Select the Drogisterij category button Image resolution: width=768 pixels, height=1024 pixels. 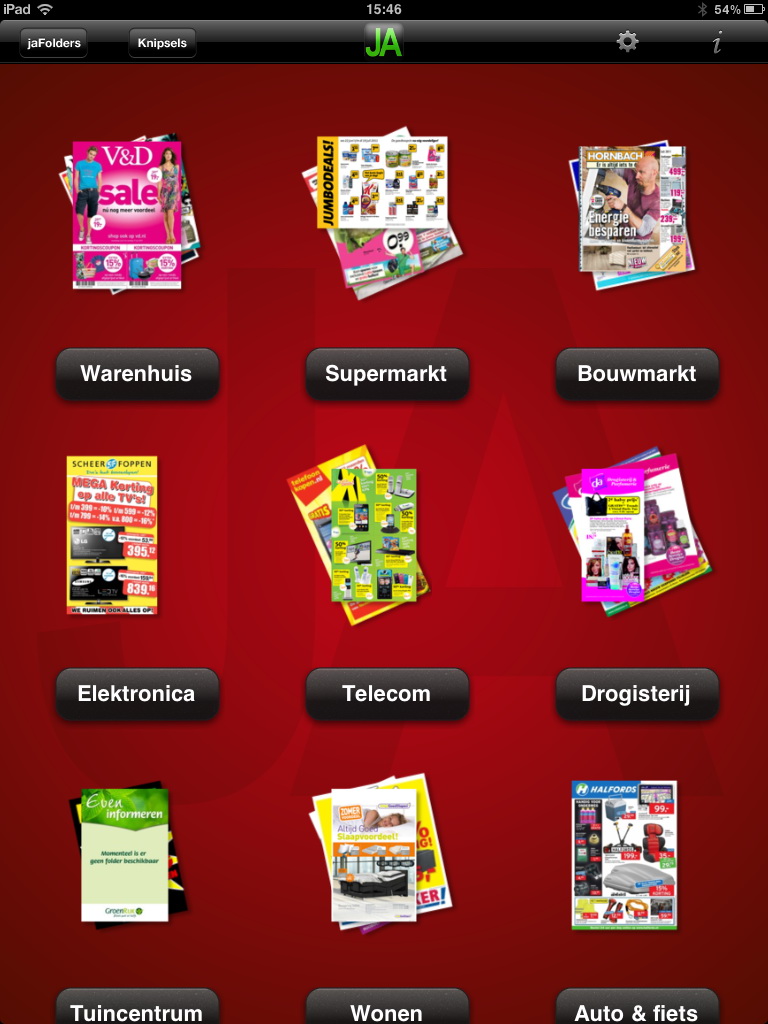[637, 694]
